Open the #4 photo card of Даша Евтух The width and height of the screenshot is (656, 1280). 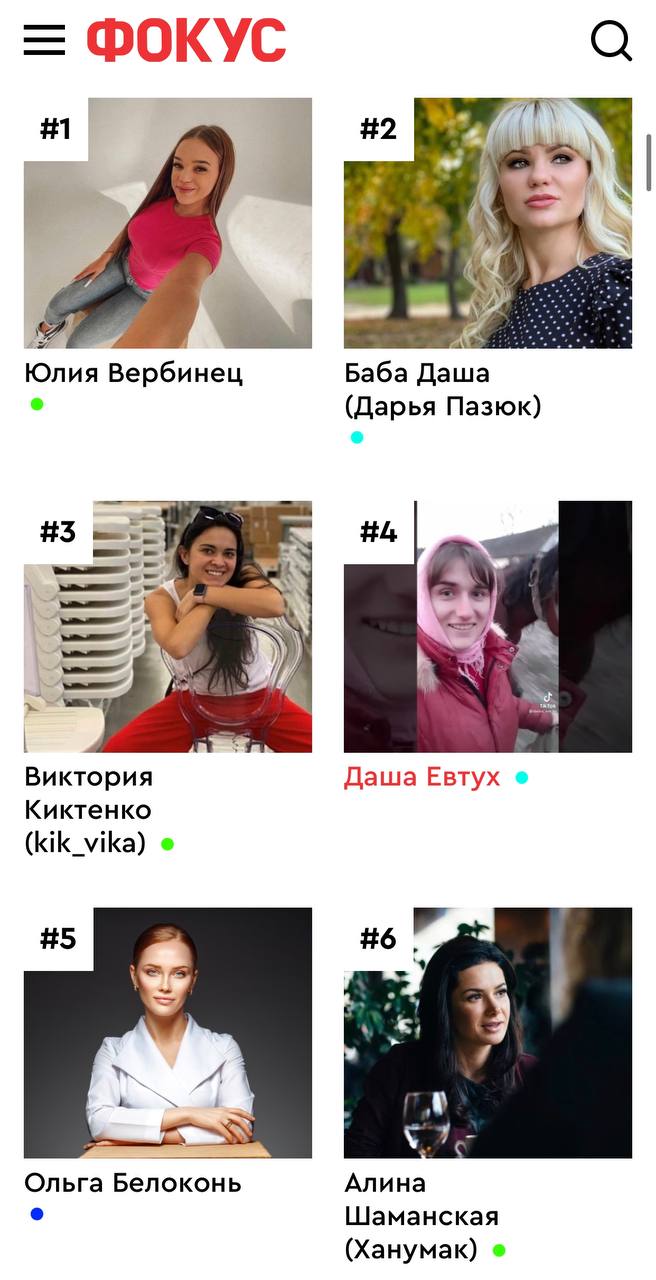click(x=488, y=627)
